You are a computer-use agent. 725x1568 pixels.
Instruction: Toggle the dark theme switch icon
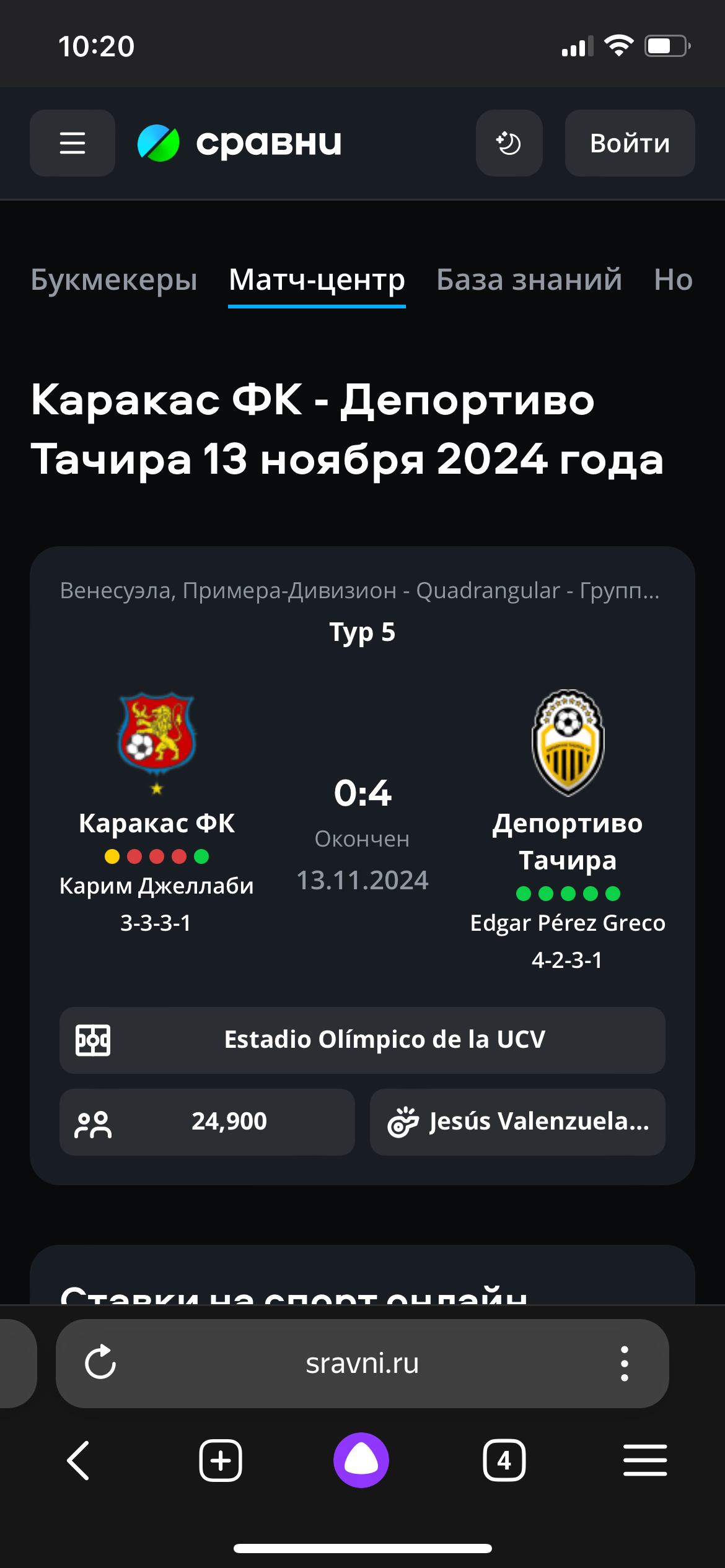click(x=509, y=143)
